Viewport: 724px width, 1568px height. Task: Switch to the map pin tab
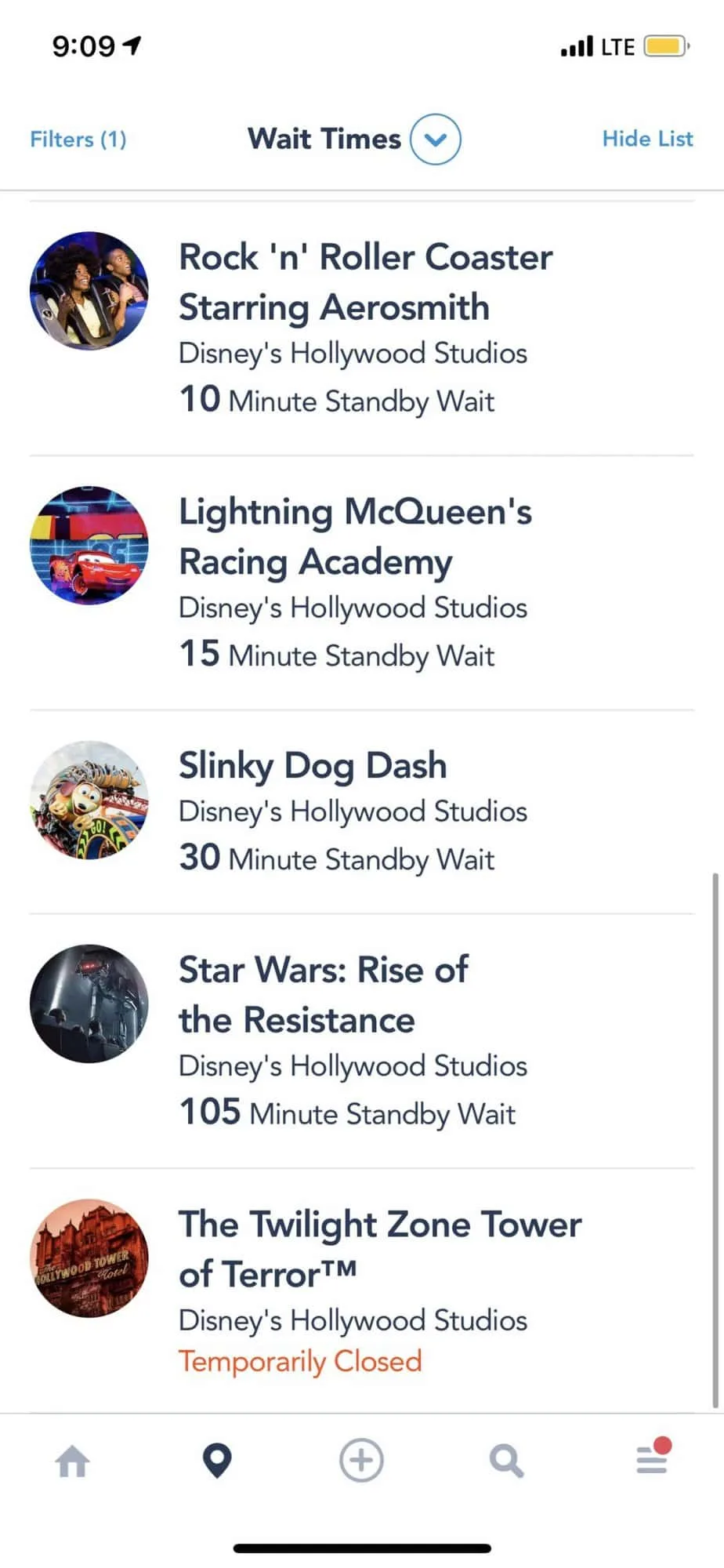pyautogui.click(x=217, y=1461)
